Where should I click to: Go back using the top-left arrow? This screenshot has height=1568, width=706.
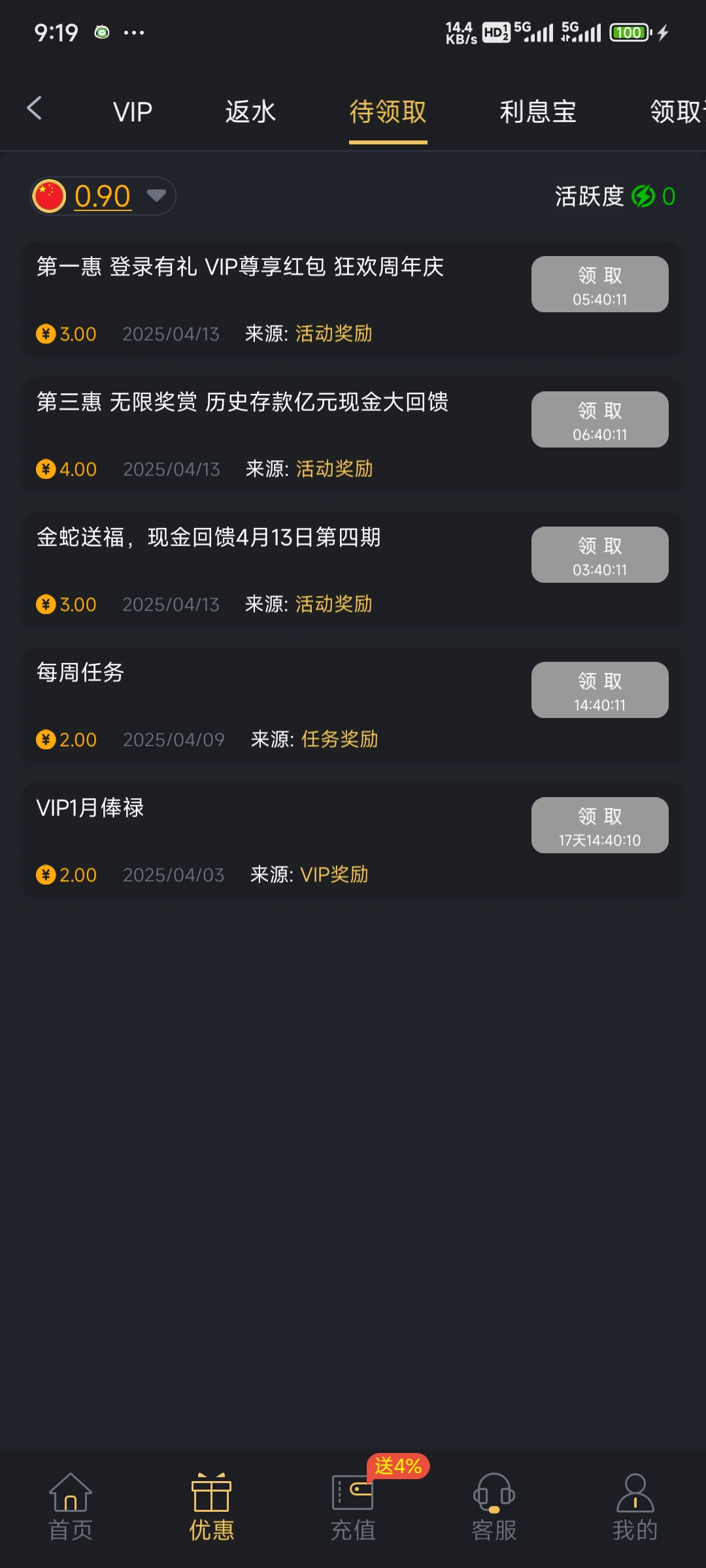(35, 108)
